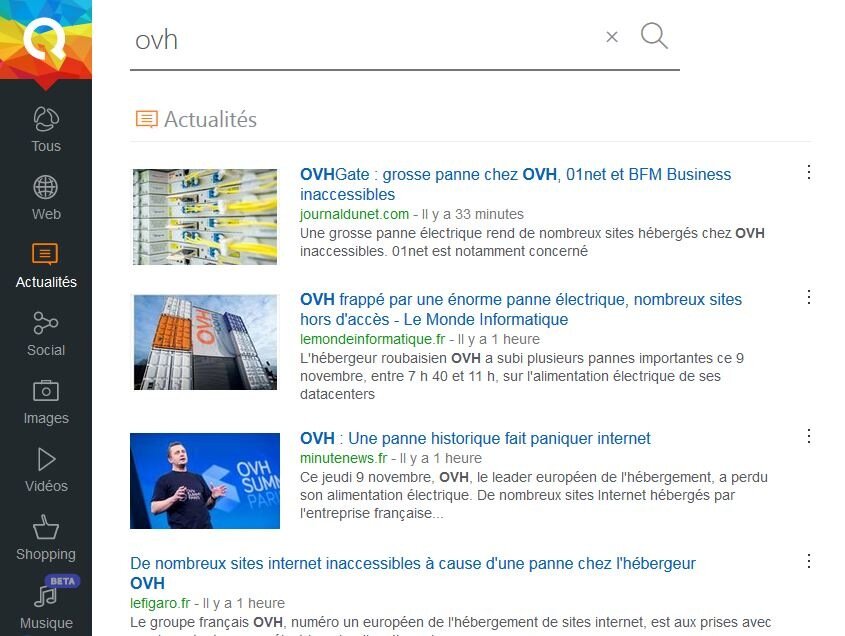The image size is (845, 636).
Task: Open options menu for the journaldunet.com result
Action: click(x=809, y=172)
